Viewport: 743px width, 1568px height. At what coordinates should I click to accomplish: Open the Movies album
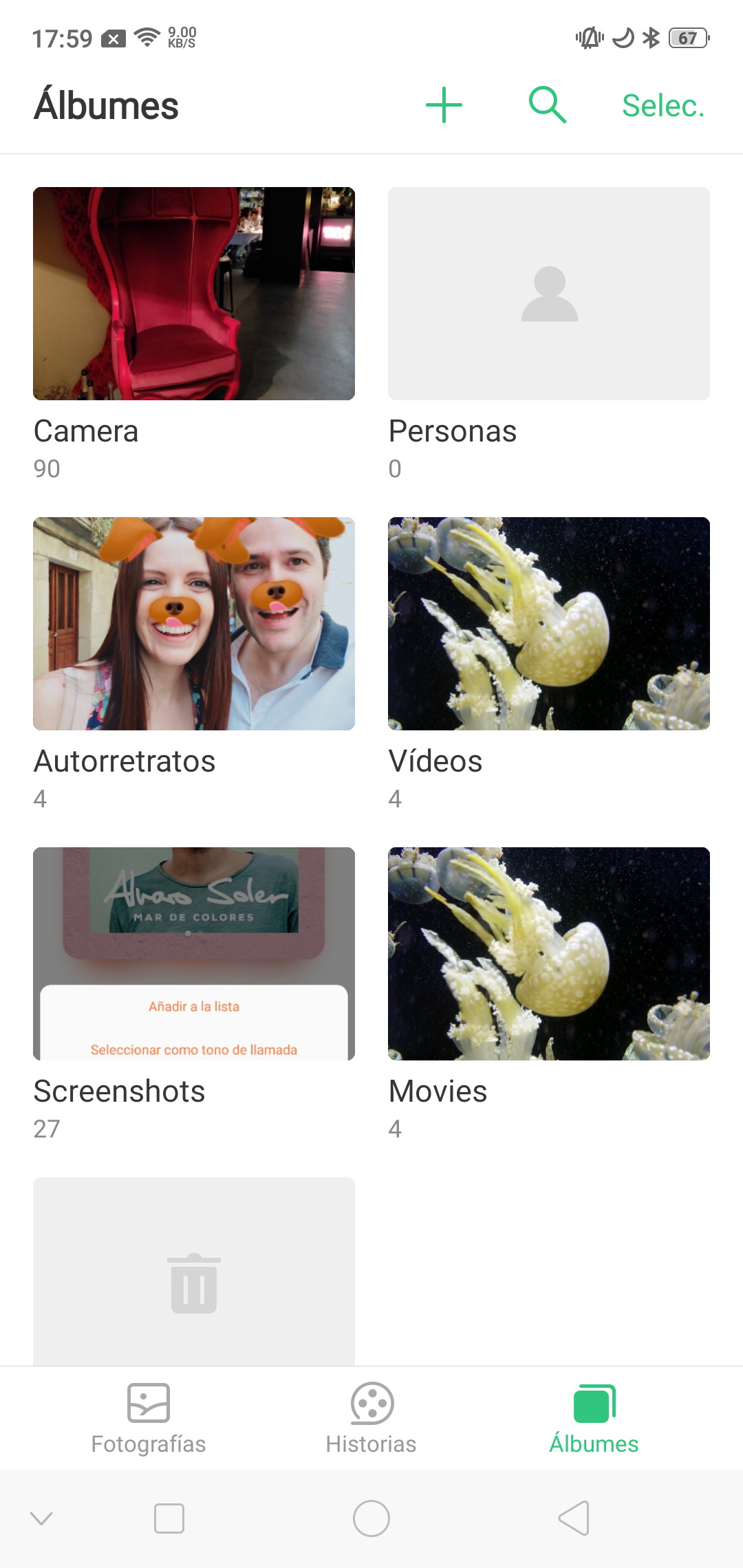point(549,954)
